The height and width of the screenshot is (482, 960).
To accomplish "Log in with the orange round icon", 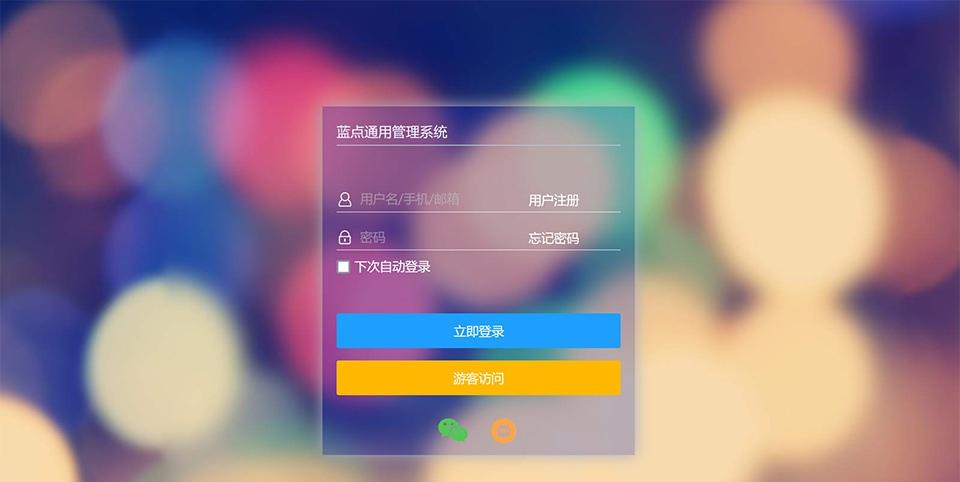I will (x=504, y=431).
